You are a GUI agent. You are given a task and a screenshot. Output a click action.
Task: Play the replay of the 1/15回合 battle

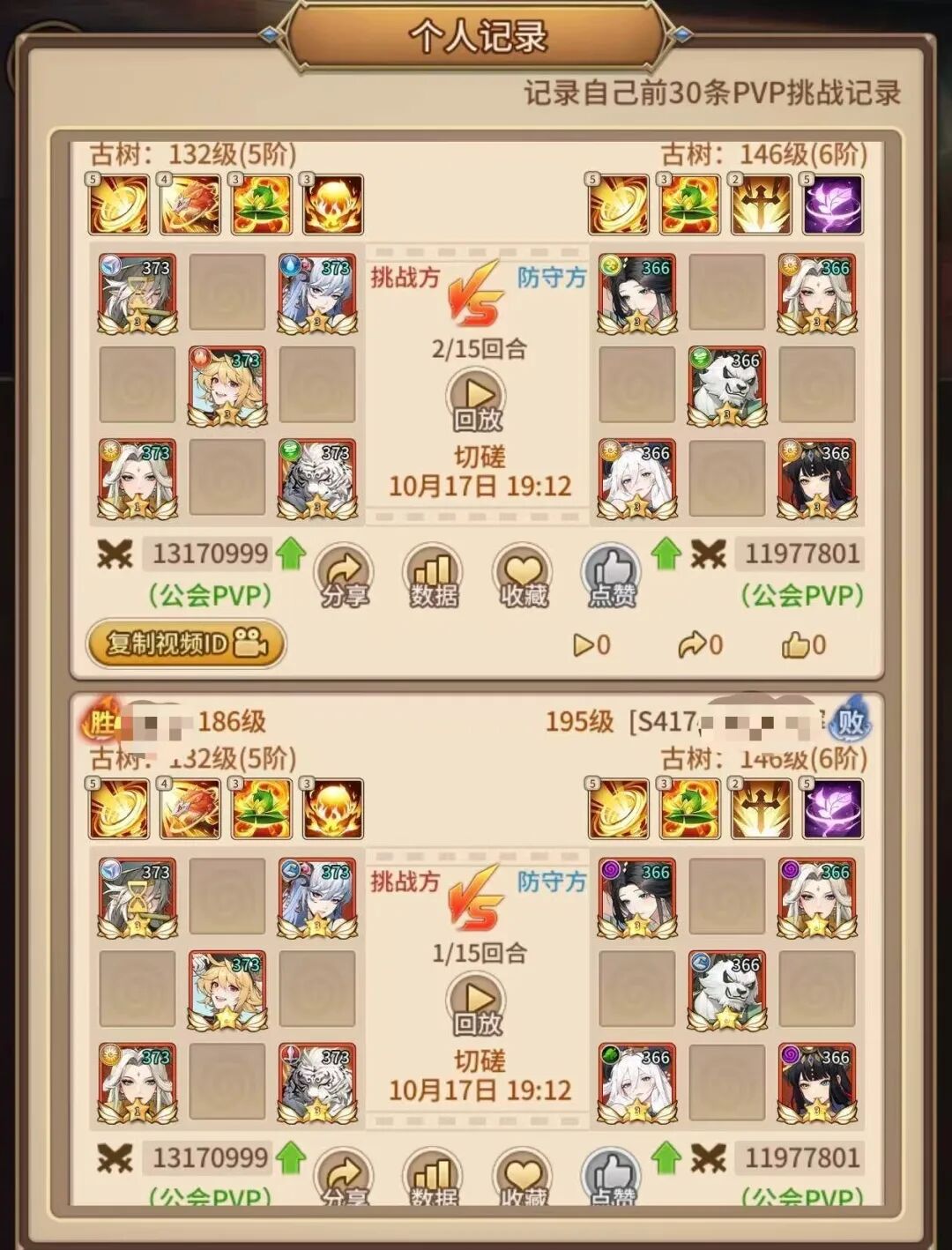pyautogui.click(x=477, y=1005)
